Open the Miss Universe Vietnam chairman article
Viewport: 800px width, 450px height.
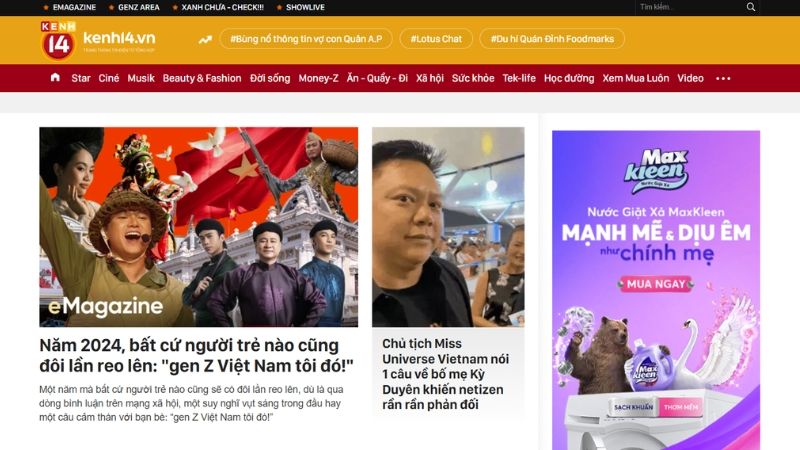pyautogui.click(x=445, y=374)
